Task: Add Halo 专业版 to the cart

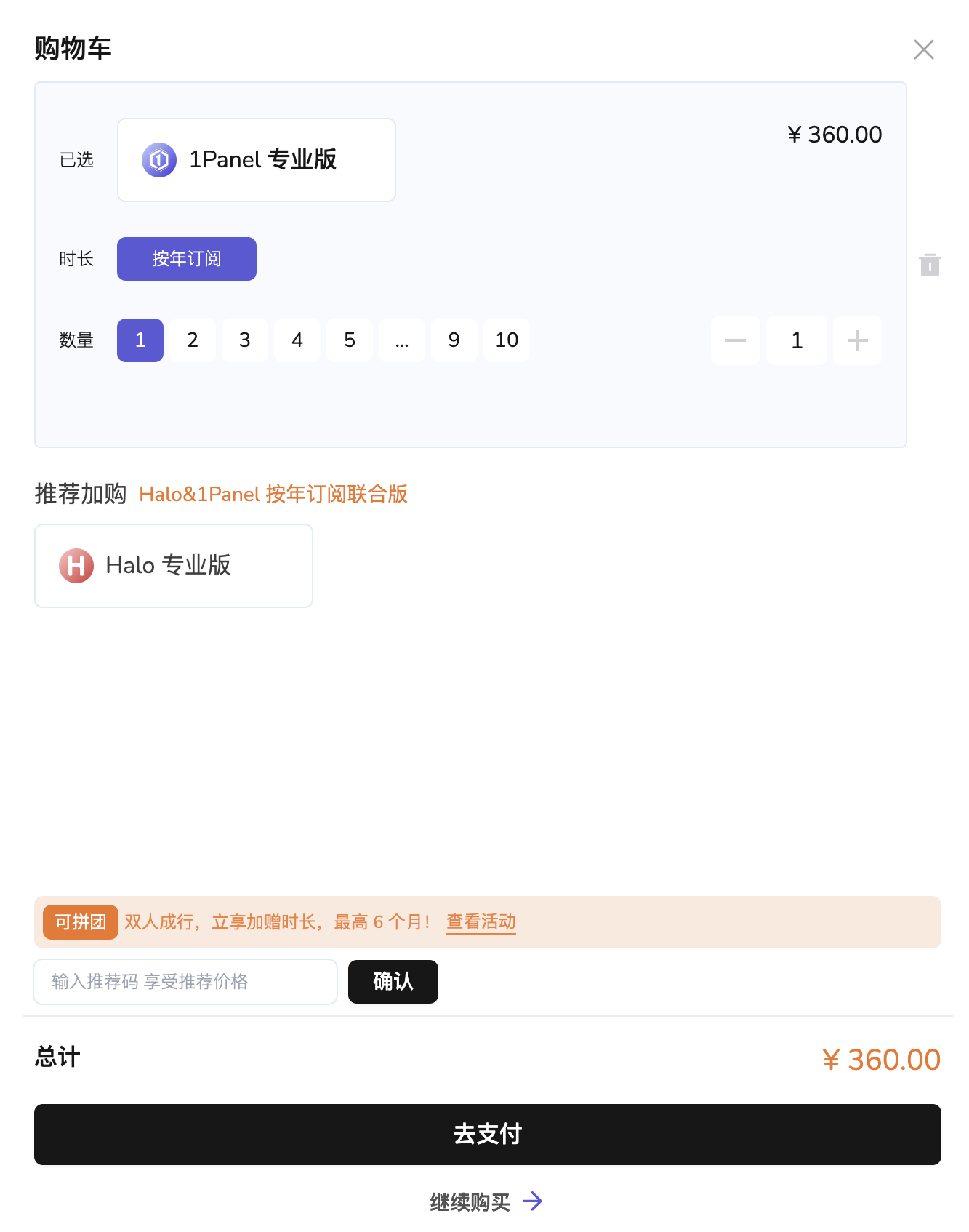Action: (174, 566)
